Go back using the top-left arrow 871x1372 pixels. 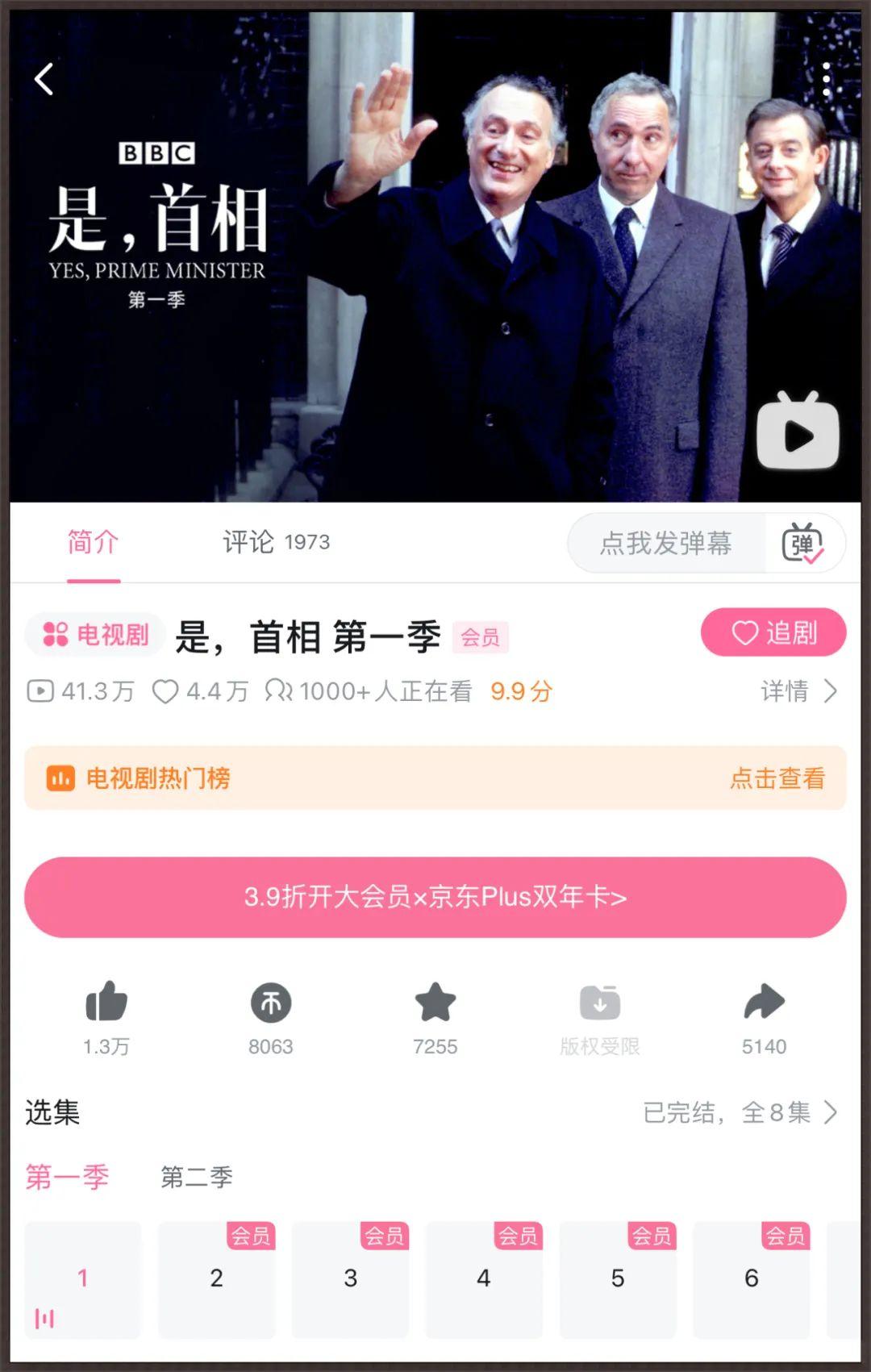point(44,79)
